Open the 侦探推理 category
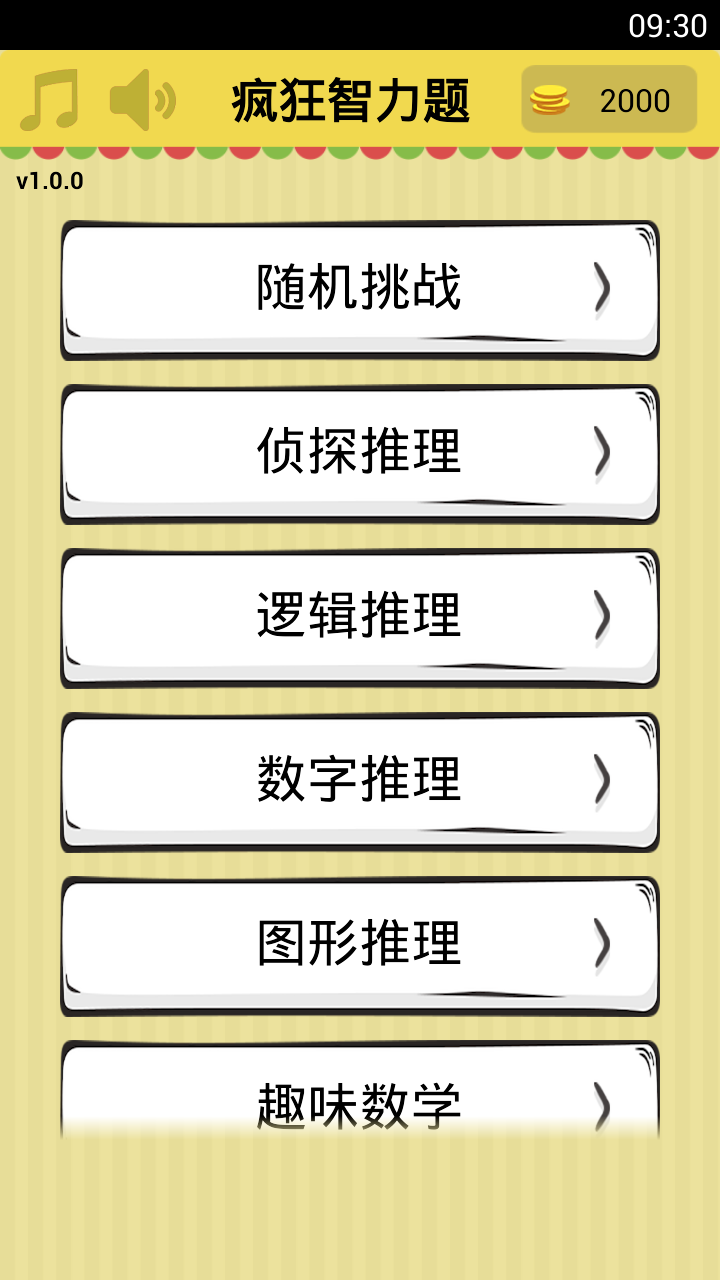The height and width of the screenshot is (1280, 720). pos(360,454)
